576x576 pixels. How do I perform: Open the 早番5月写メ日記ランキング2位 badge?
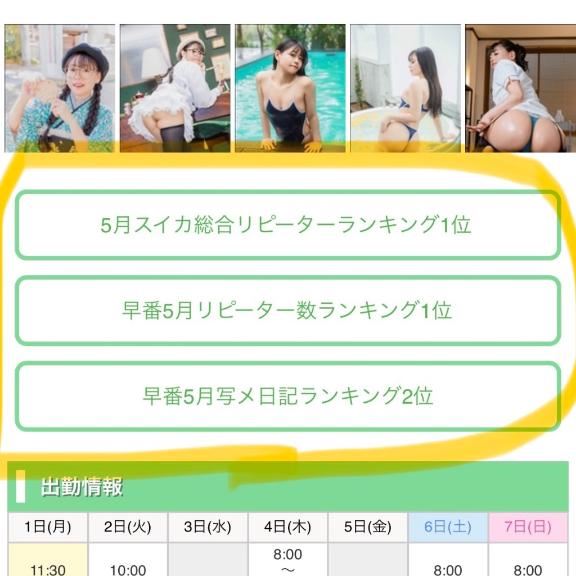288,396
